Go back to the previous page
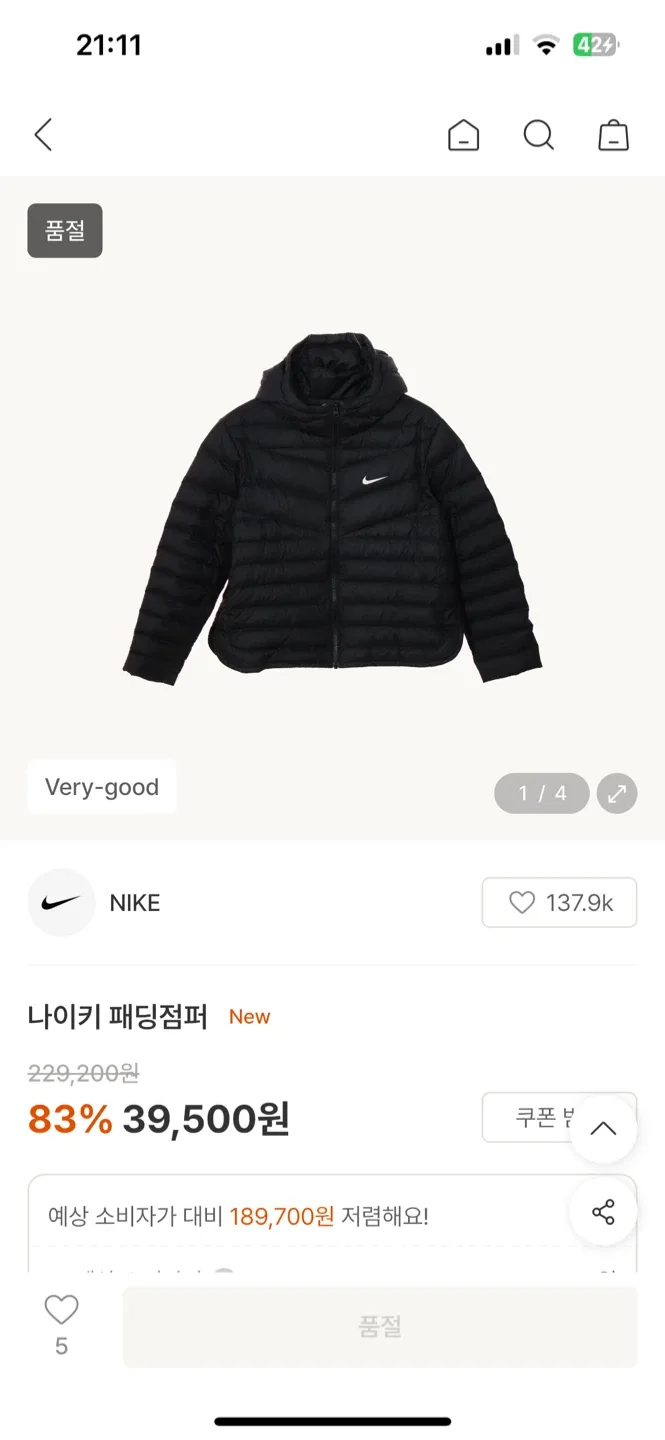Image resolution: width=665 pixels, height=1440 pixels. (43, 135)
